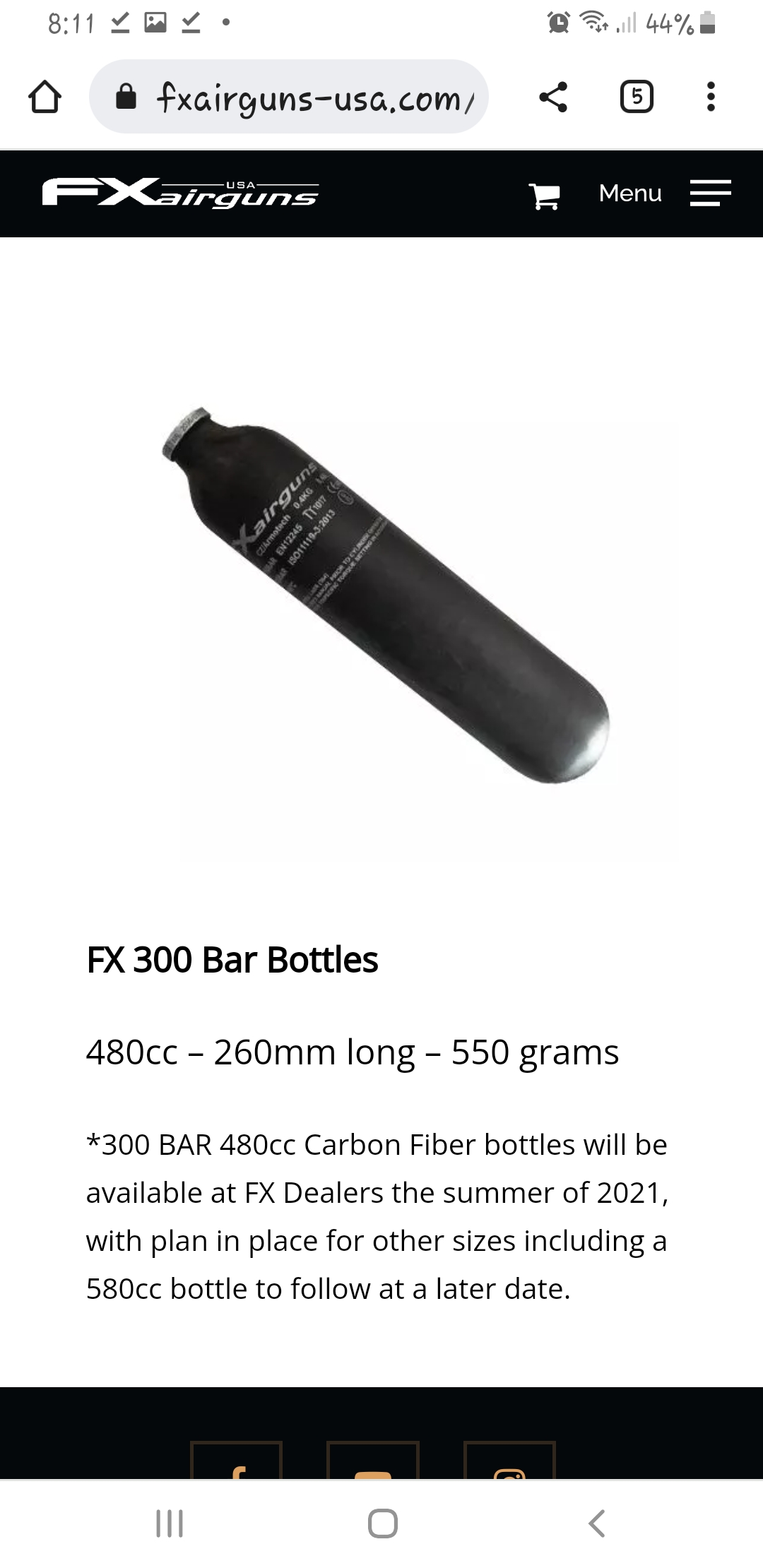Go back using the system back button
The width and height of the screenshot is (763, 1568).
click(x=597, y=1524)
